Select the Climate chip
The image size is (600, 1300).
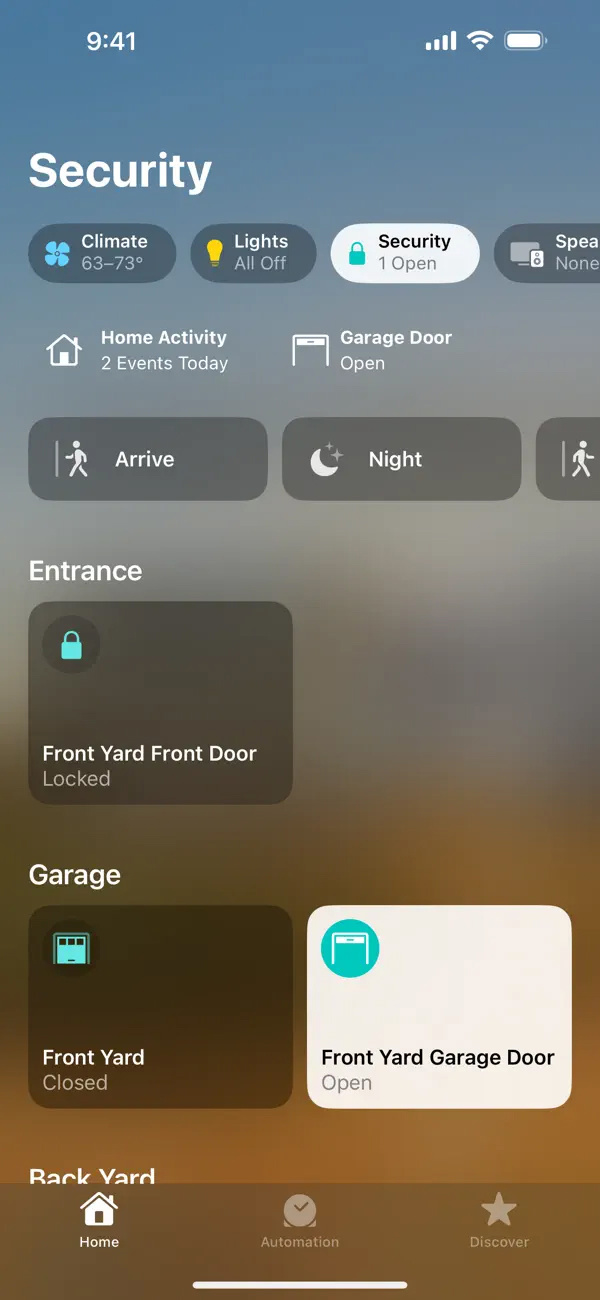[102, 253]
